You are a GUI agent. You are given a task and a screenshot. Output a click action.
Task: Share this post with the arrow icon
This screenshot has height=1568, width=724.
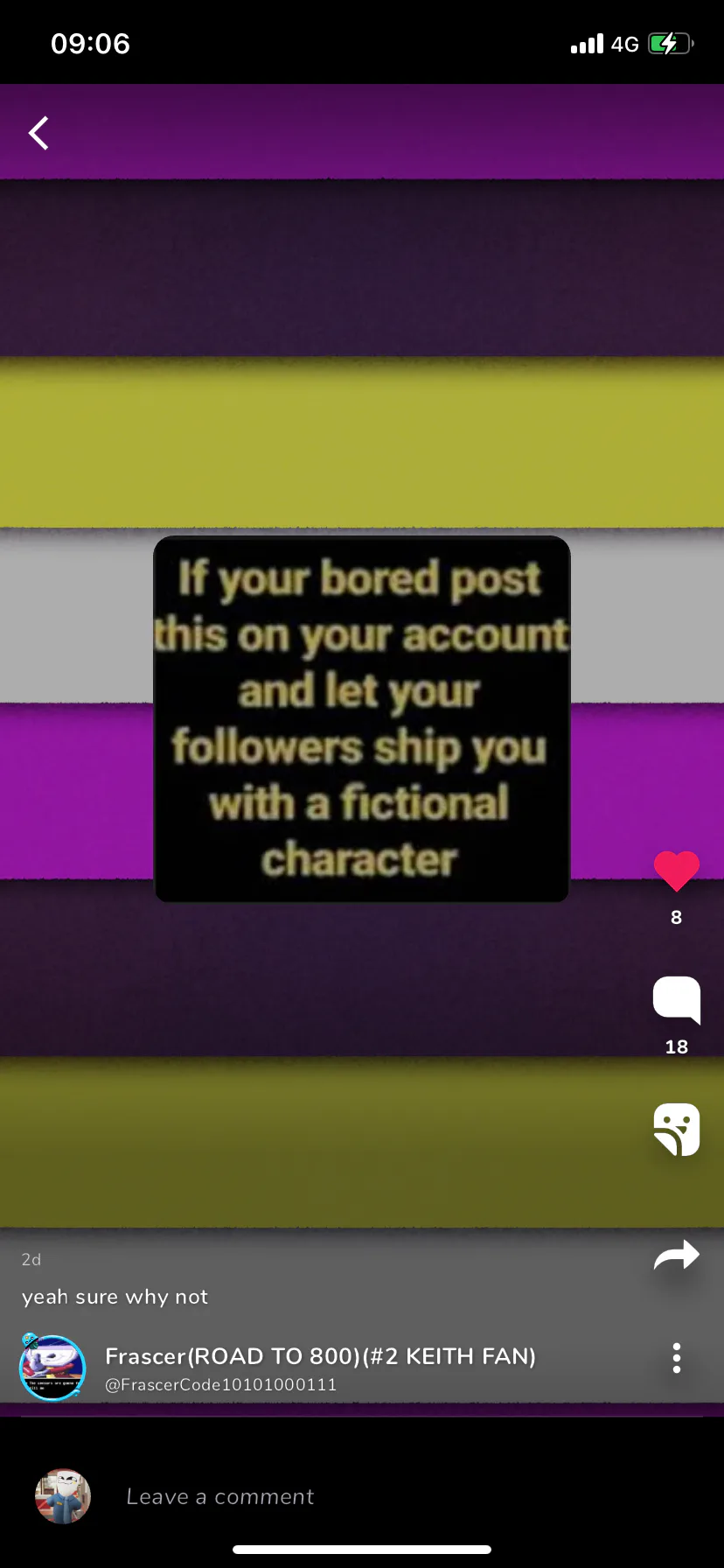click(677, 1256)
